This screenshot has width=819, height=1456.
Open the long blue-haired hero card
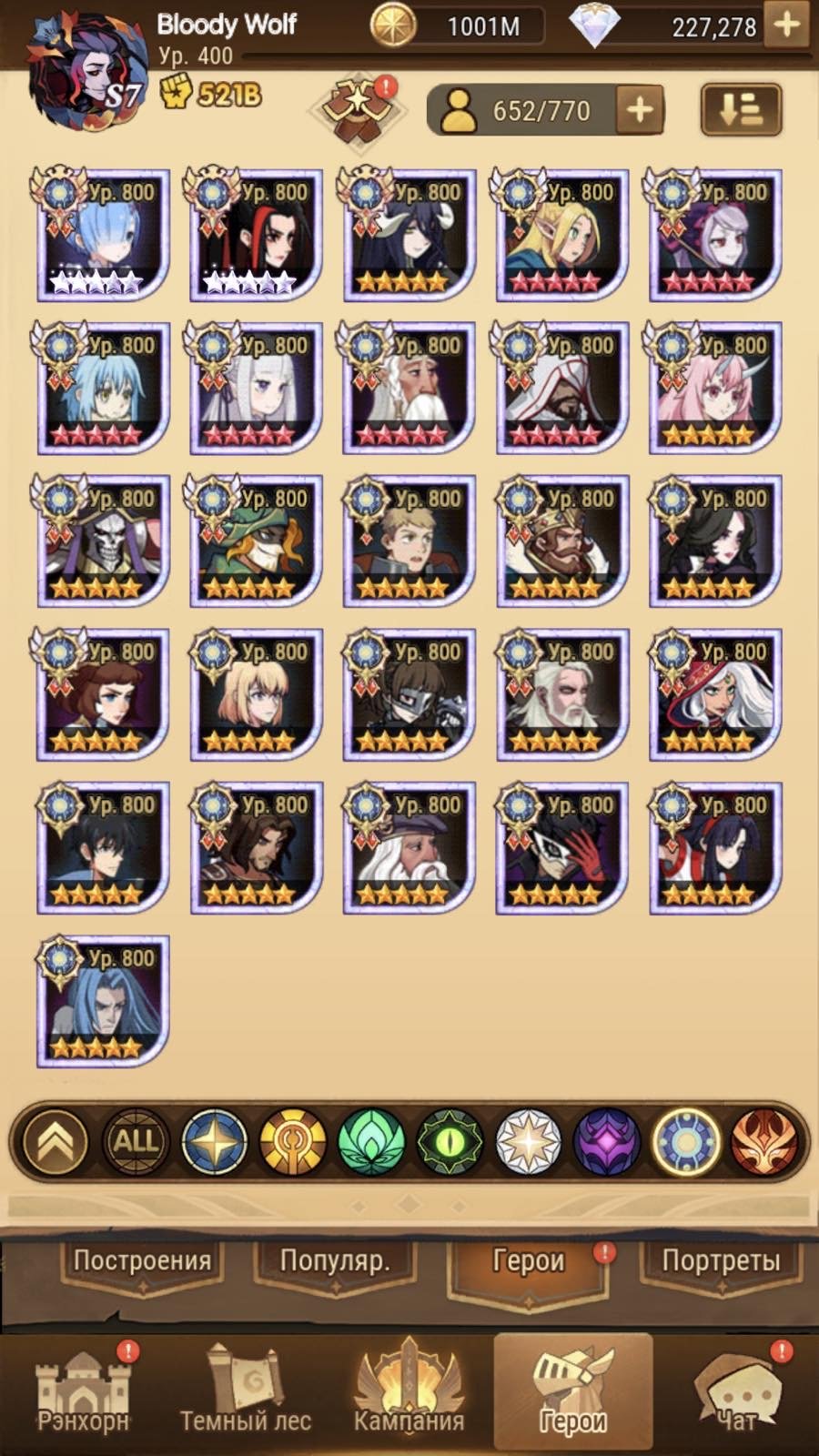pos(103,1001)
